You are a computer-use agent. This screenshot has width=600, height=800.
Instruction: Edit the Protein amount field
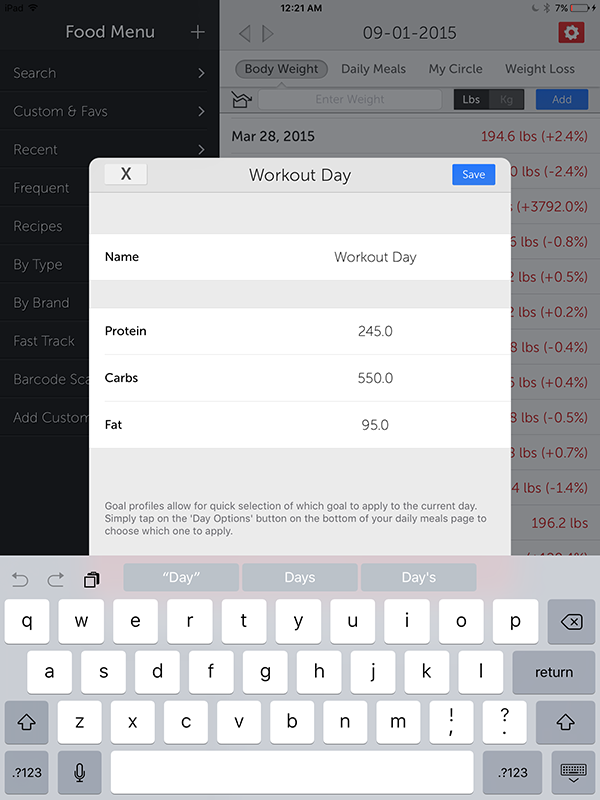coord(375,331)
